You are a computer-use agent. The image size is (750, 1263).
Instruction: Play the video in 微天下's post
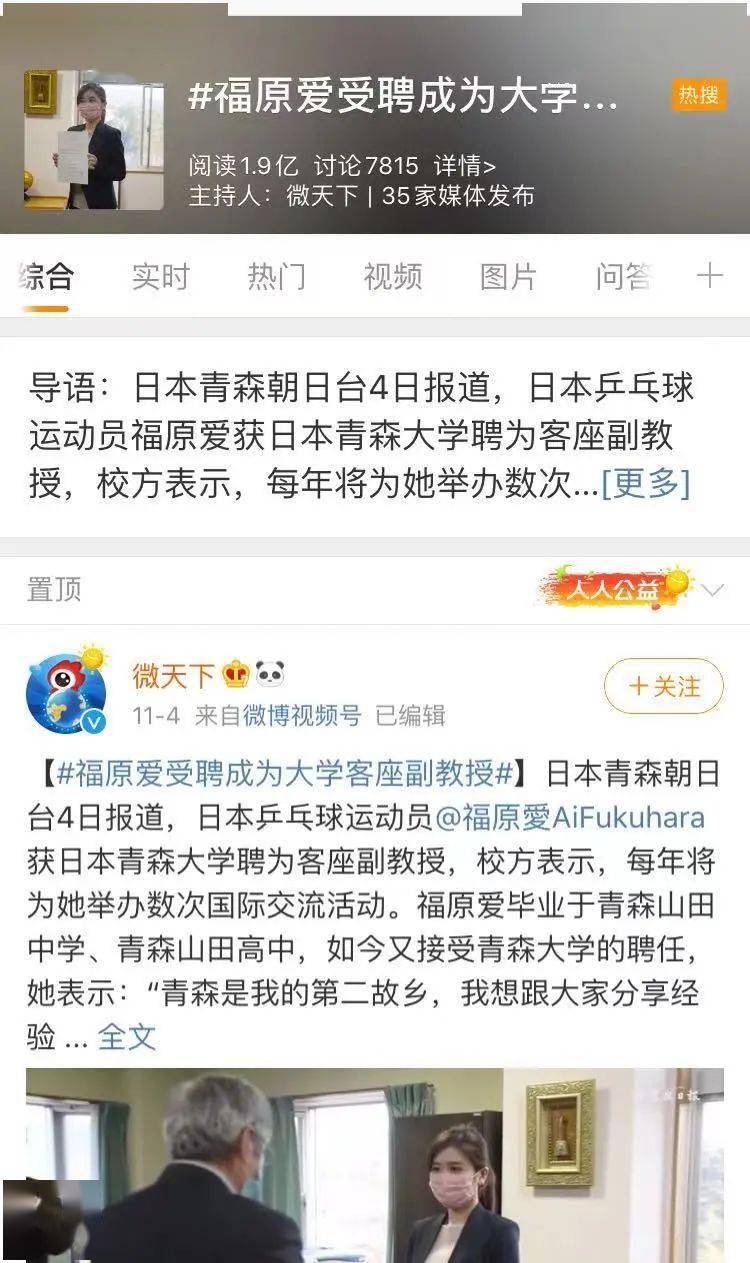pyautogui.click(x=375, y=1165)
